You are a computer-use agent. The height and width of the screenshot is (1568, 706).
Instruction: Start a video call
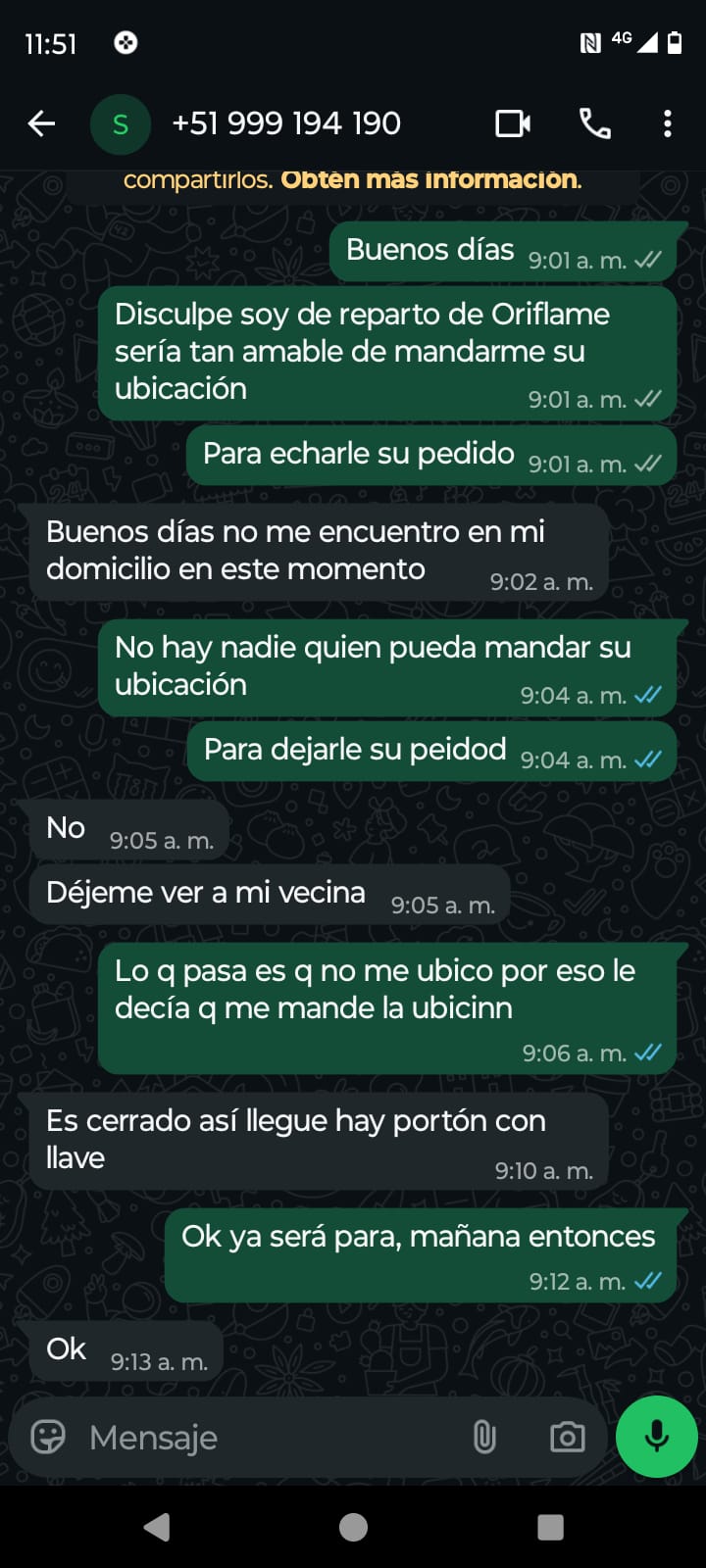(513, 123)
